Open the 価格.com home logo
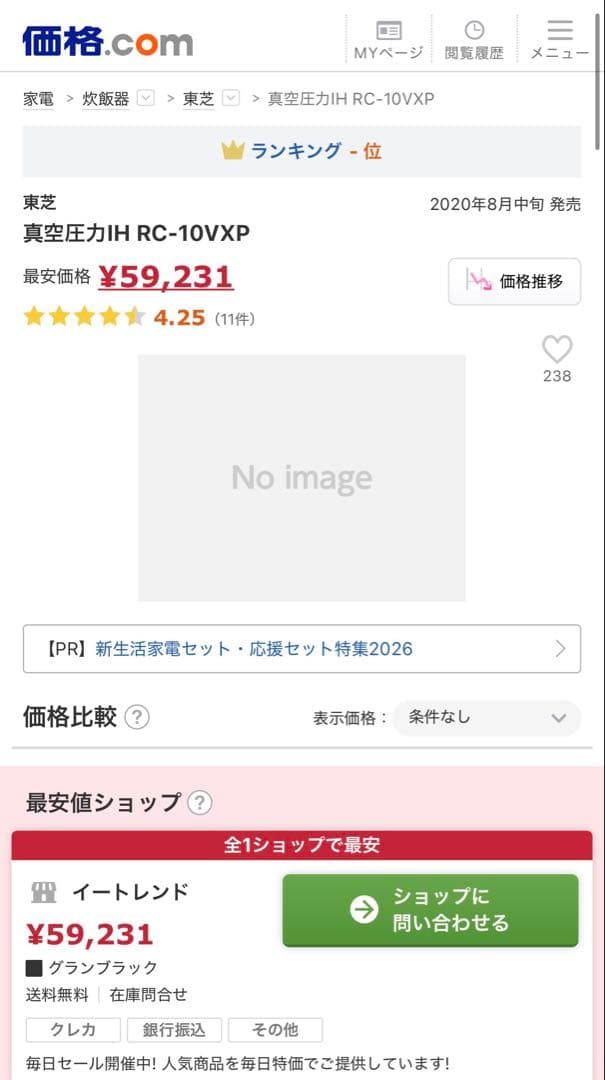Image resolution: width=605 pixels, height=1080 pixels. 108,39
